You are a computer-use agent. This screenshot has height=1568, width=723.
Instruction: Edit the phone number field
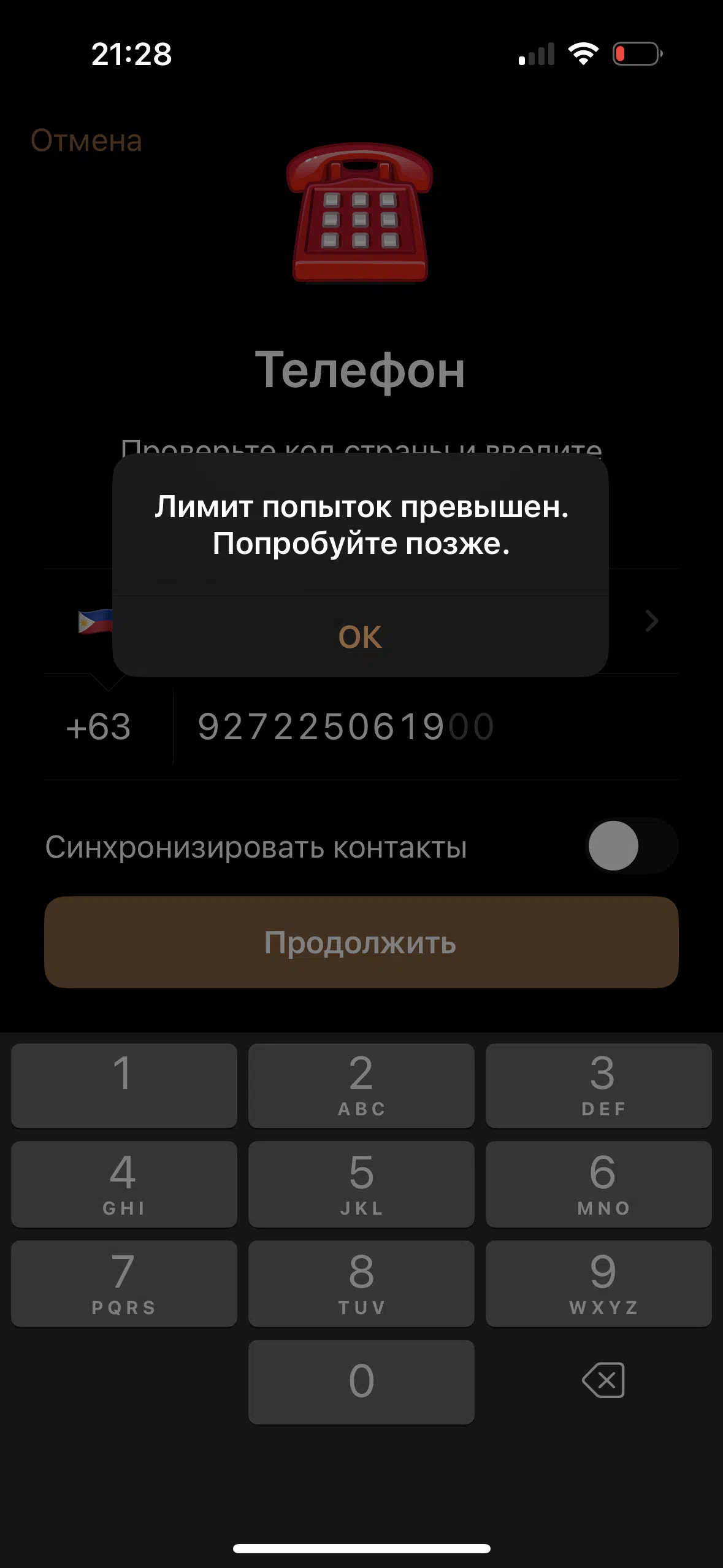pyautogui.click(x=426, y=727)
